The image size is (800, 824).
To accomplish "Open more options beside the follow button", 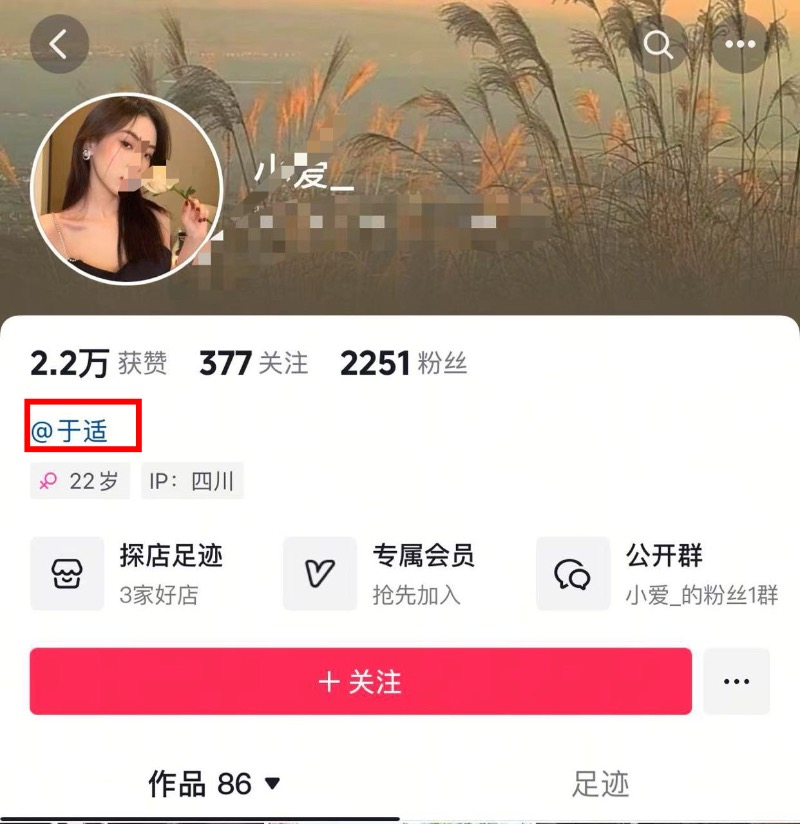I will (x=736, y=681).
